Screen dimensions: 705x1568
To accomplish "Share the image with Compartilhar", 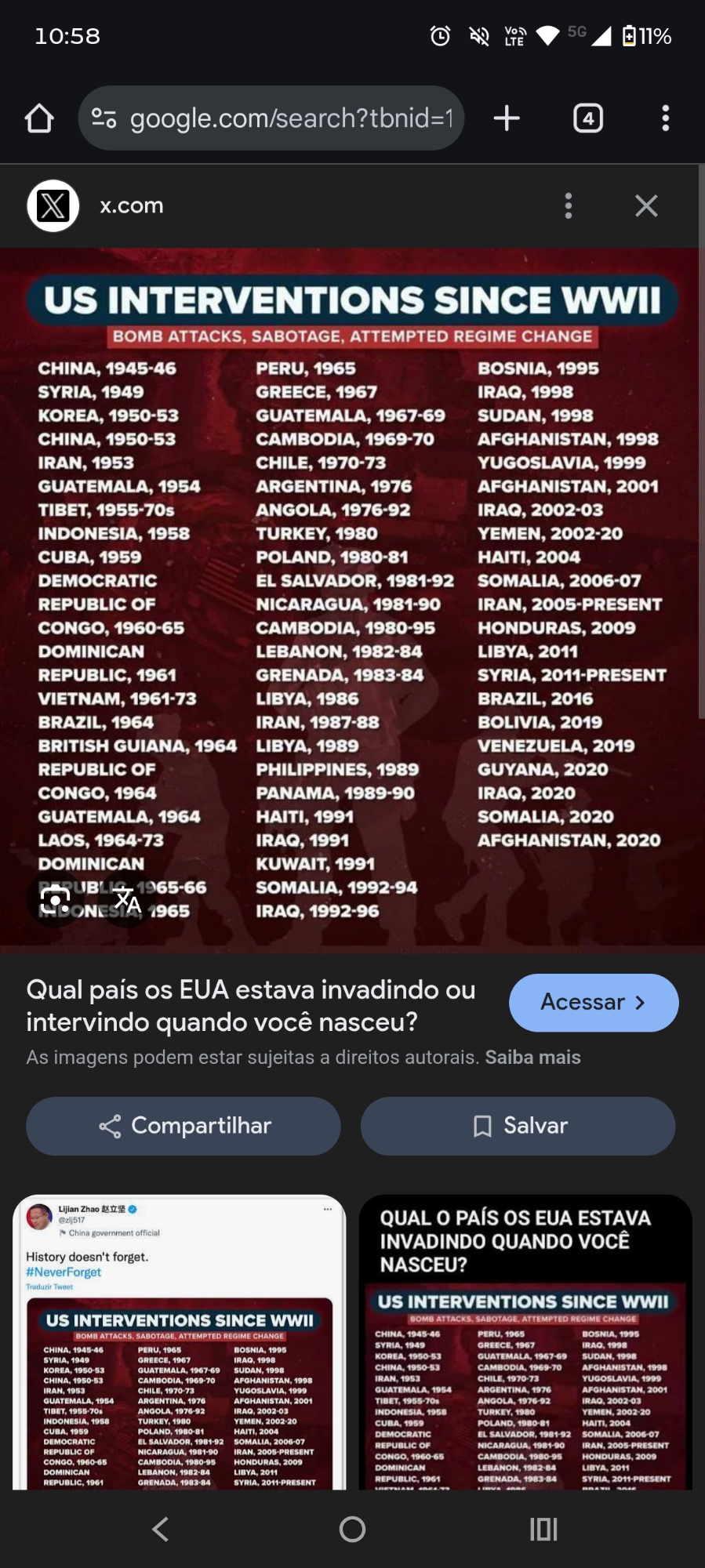I will pos(184,1126).
